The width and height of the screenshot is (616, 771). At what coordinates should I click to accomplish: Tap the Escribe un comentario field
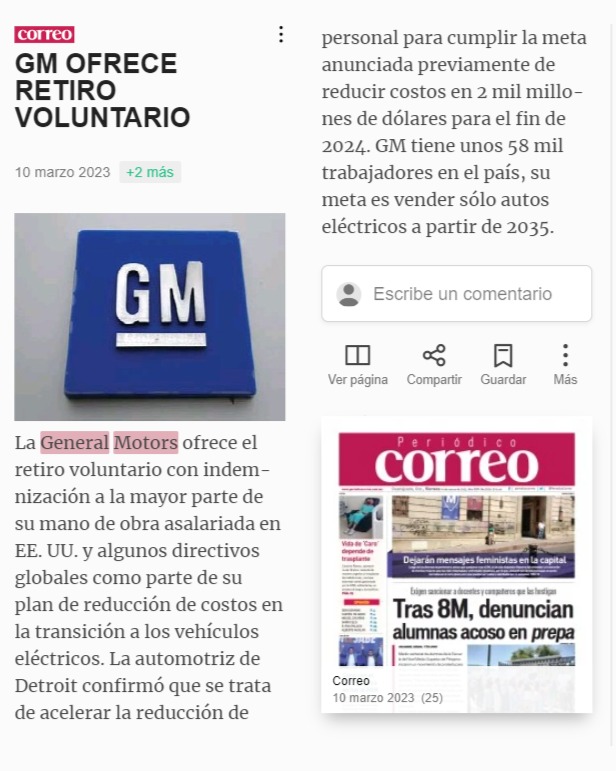click(x=457, y=294)
